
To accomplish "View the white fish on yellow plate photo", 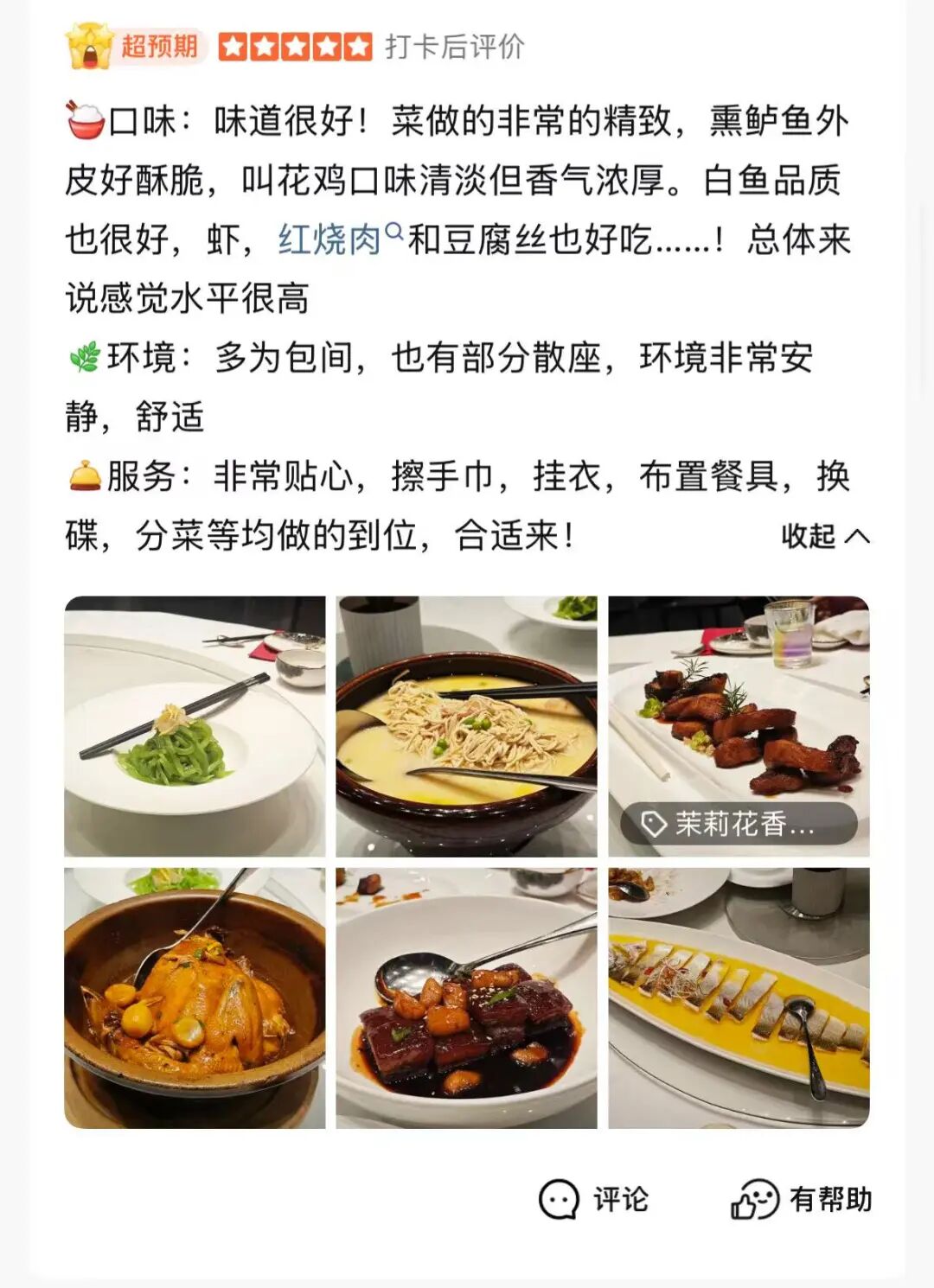I will pyautogui.click(x=739, y=998).
